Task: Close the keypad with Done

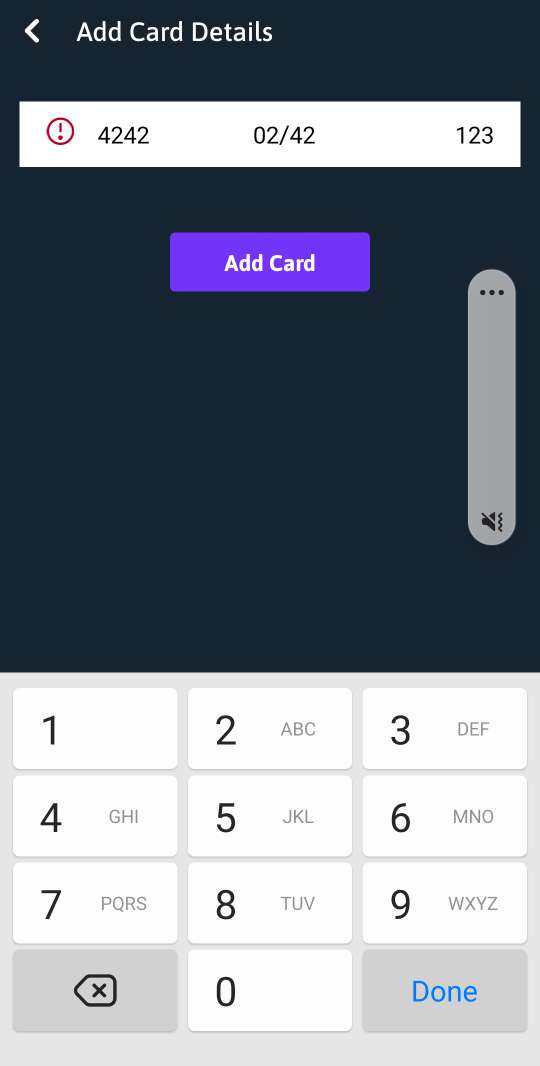Action: pyautogui.click(x=445, y=991)
